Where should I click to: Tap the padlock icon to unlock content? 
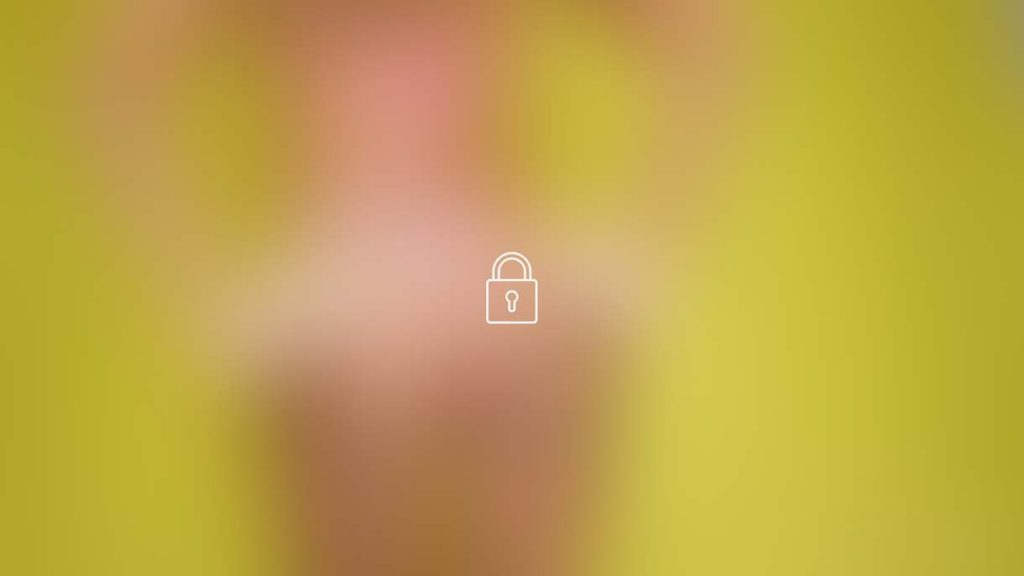511,290
